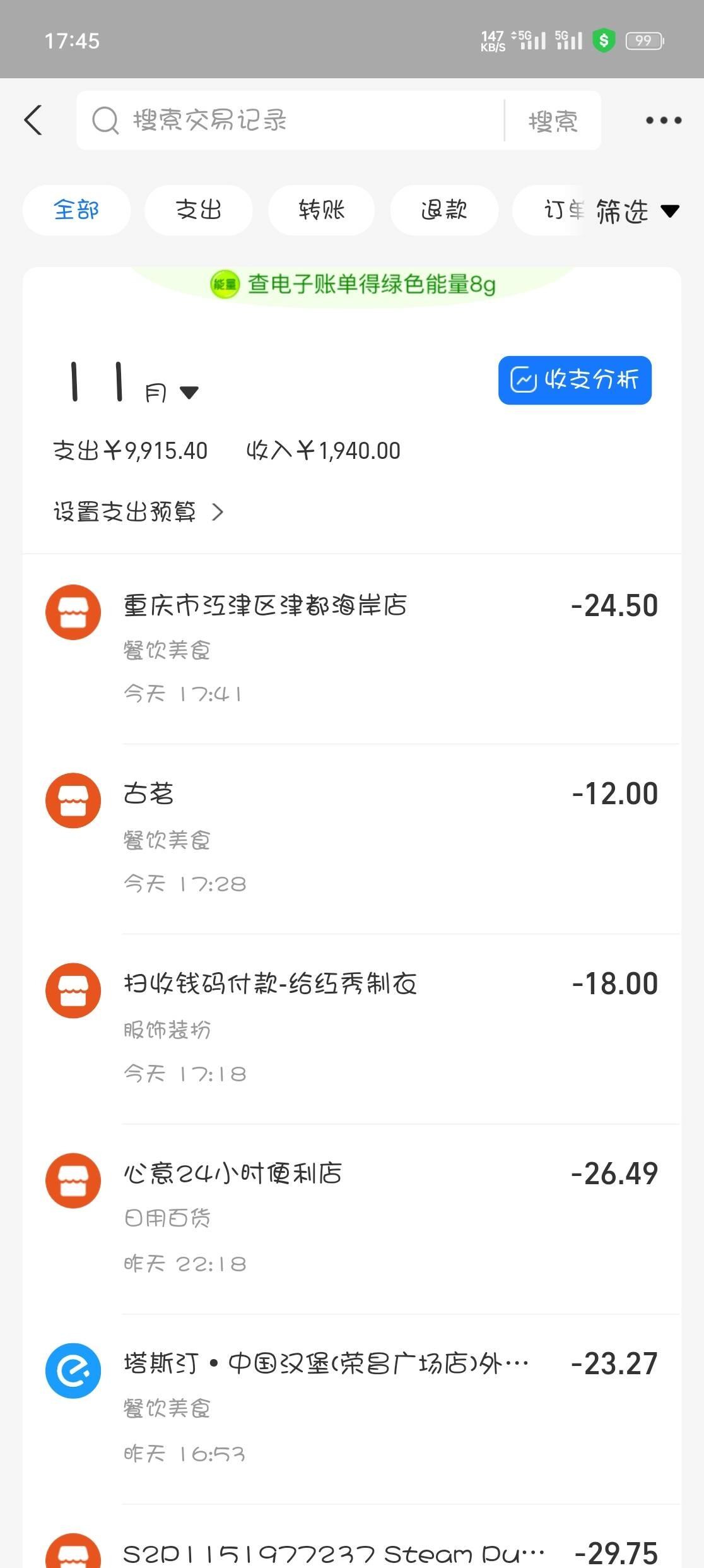Switch to the 转账 filter

point(322,210)
